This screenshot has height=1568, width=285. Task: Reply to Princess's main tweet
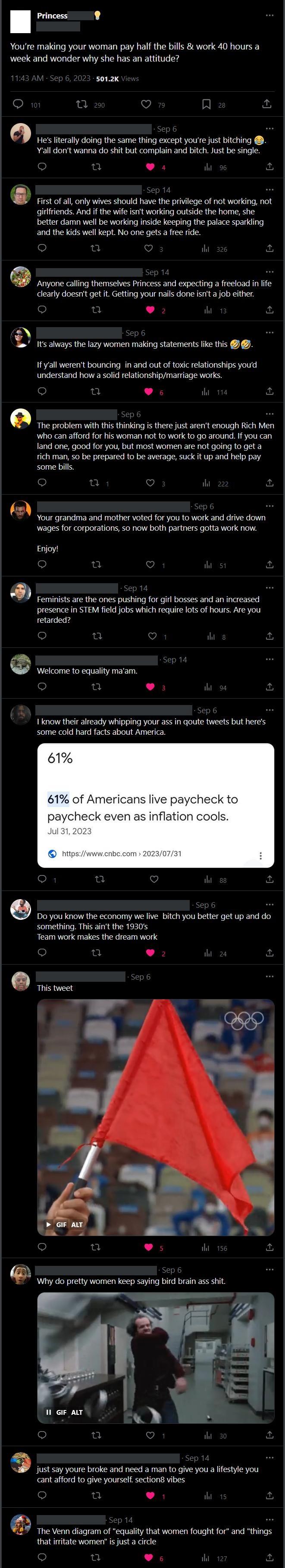click(18, 105)
